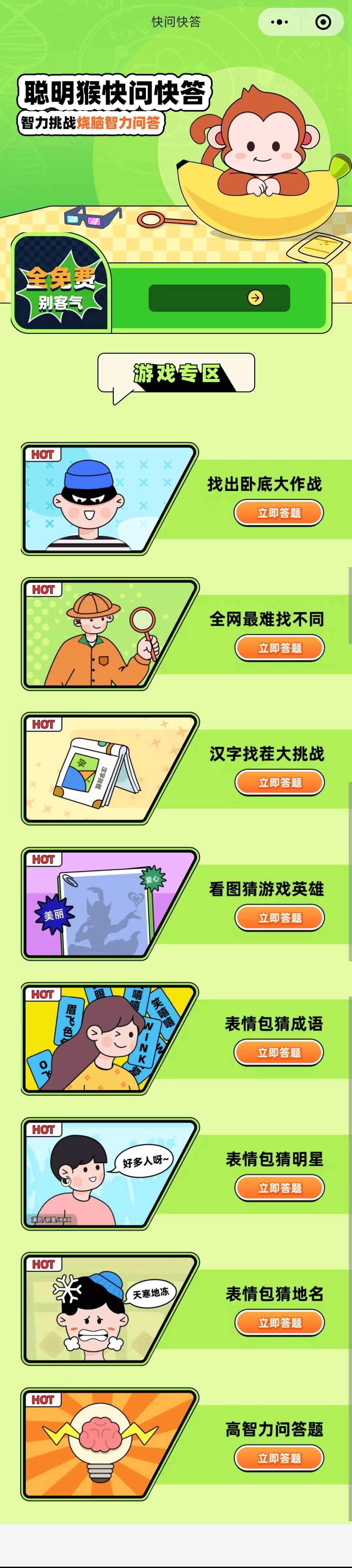Start answering 全网最难找不同
This screenshot has width=352, height=1568.
(x=280, y=648)
